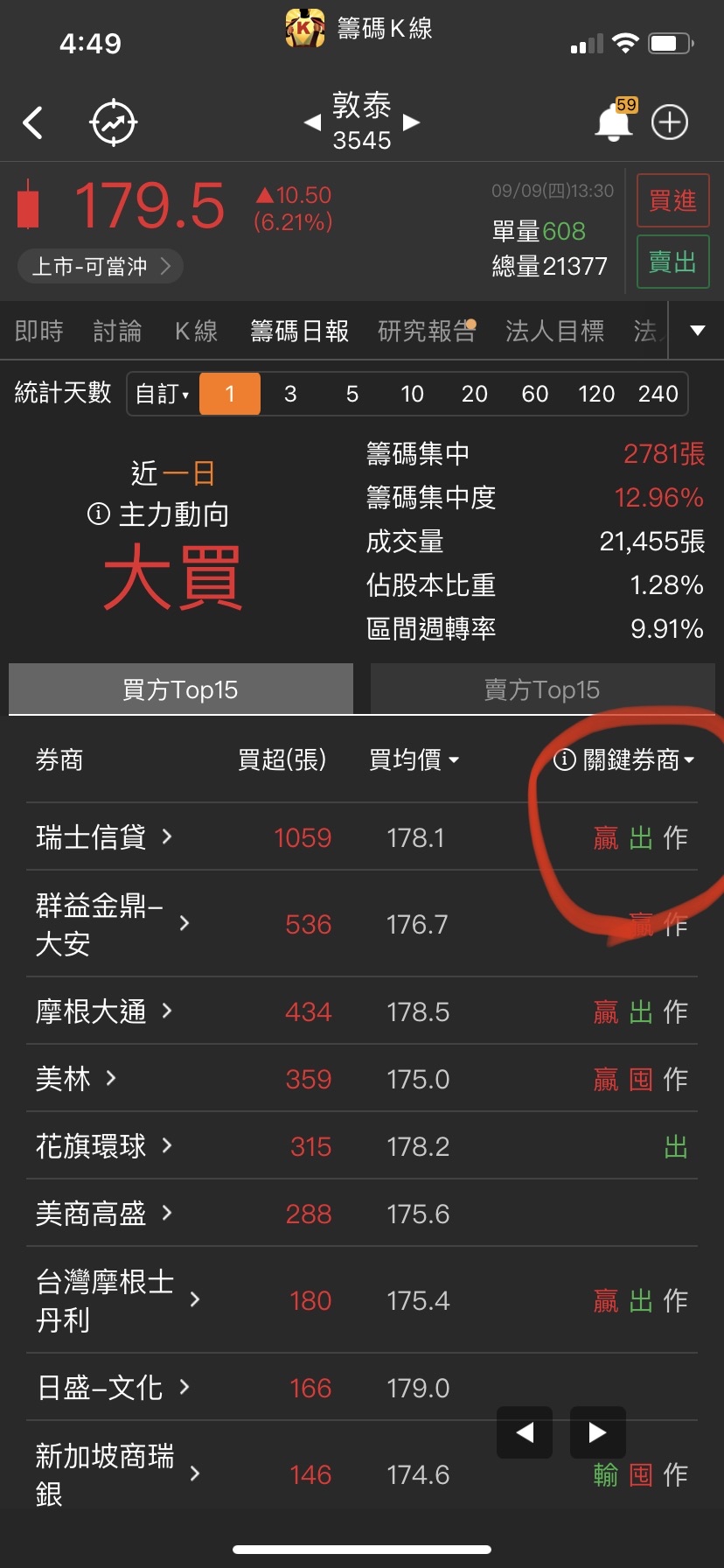This screenshot has height=1568, width=724.
Task: Select 5 days statistics period
Action: [x=352, y=394]
